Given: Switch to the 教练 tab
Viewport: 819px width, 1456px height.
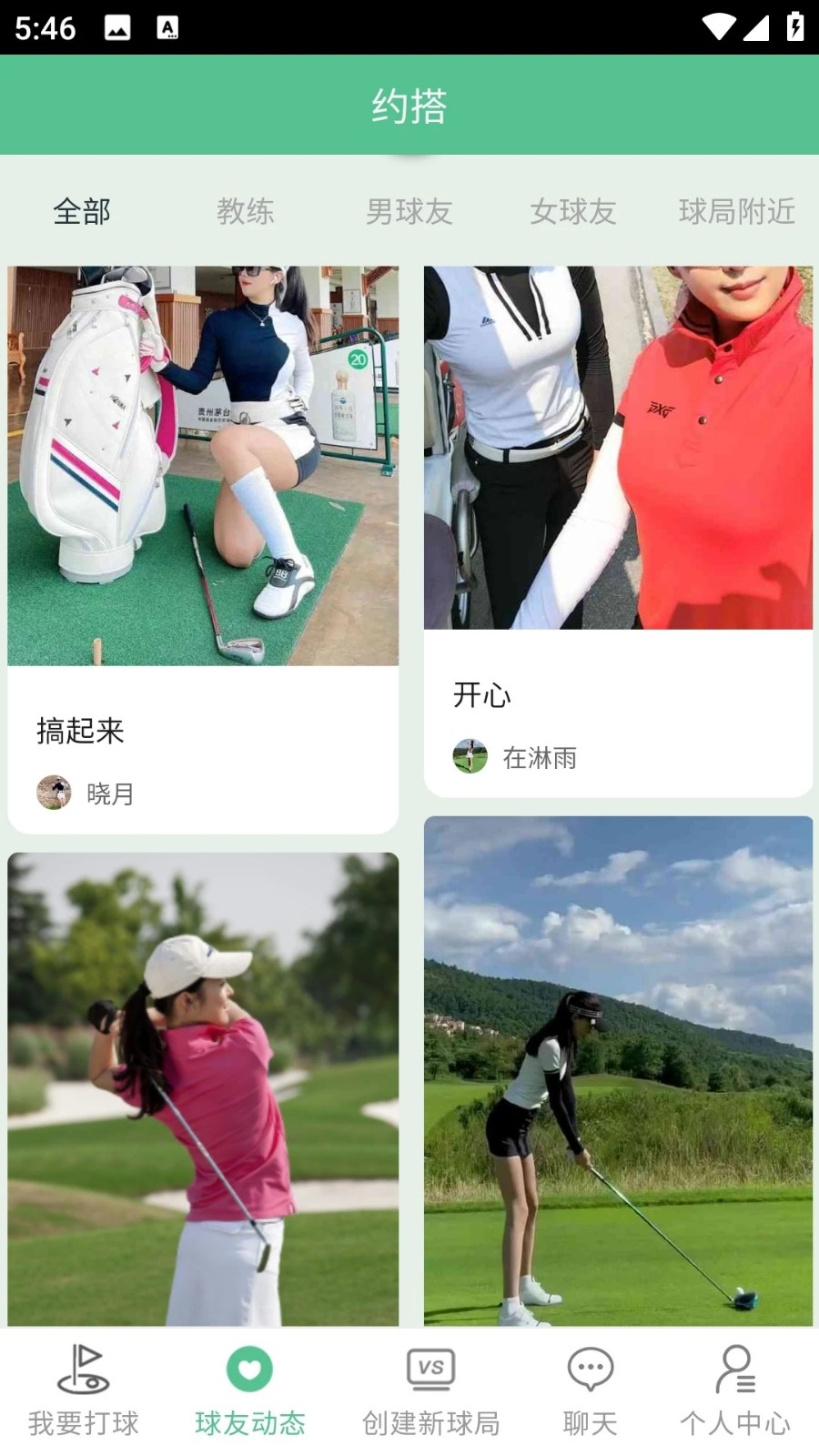Looking at the screenshot, I should [x=246, y=212].
